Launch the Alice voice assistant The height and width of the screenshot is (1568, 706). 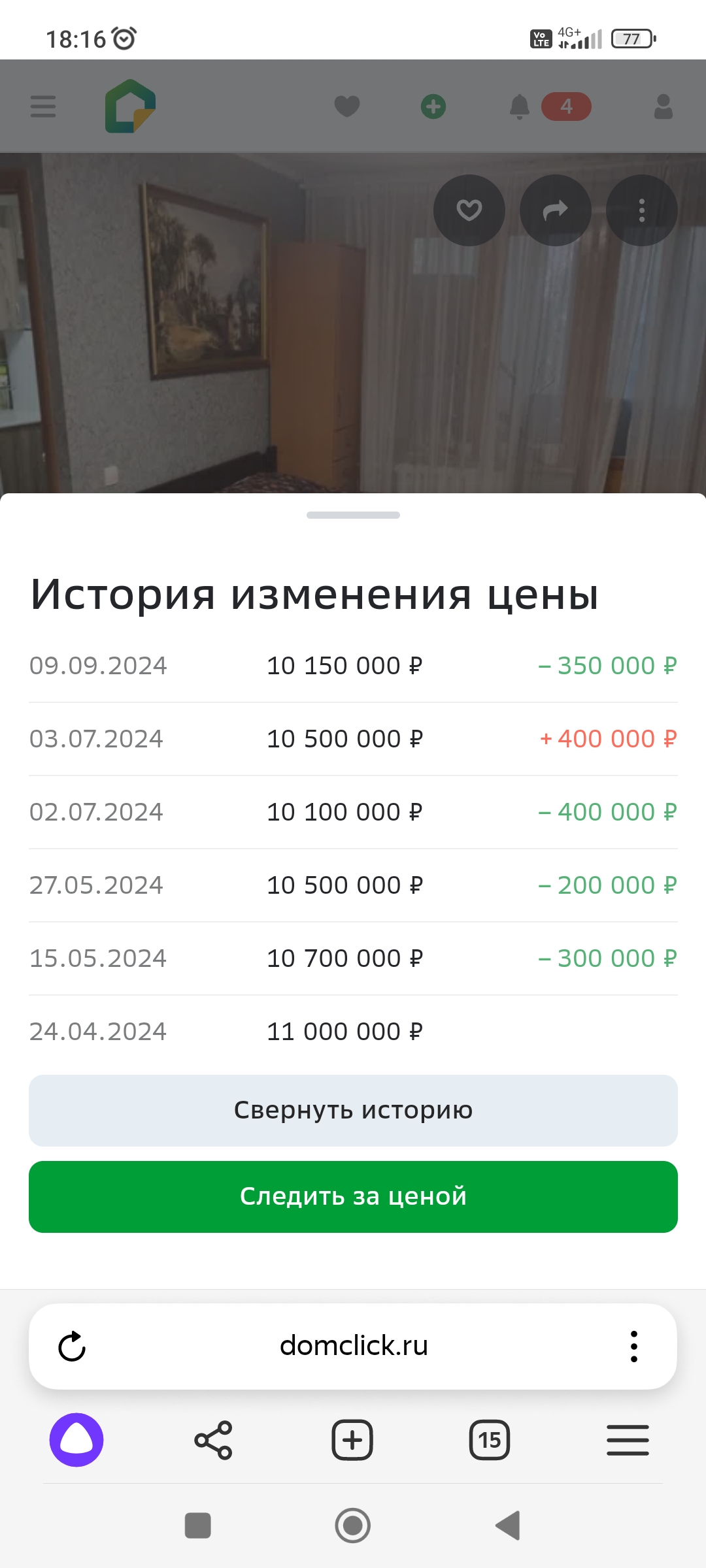click(x=76, y=1440)
